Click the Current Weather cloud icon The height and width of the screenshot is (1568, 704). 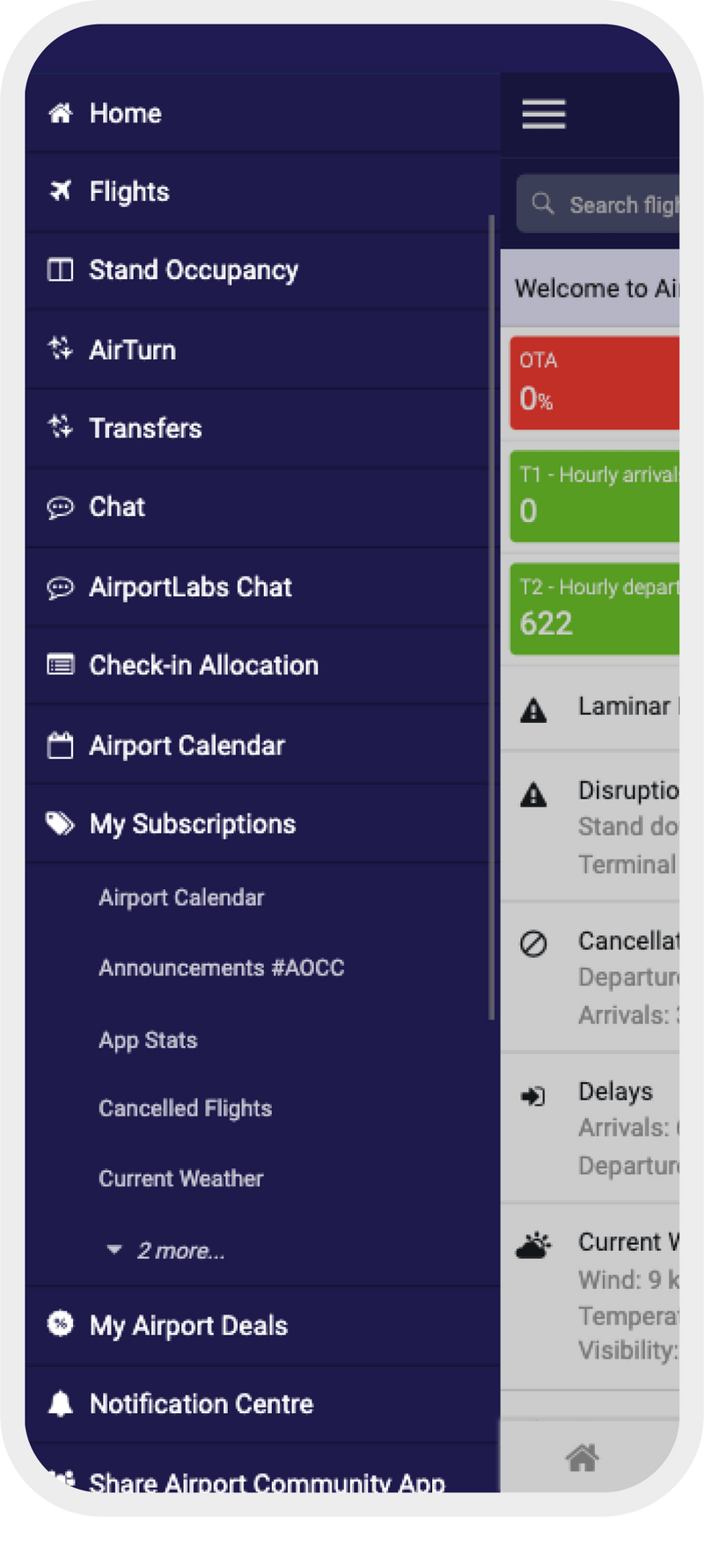532,1245
